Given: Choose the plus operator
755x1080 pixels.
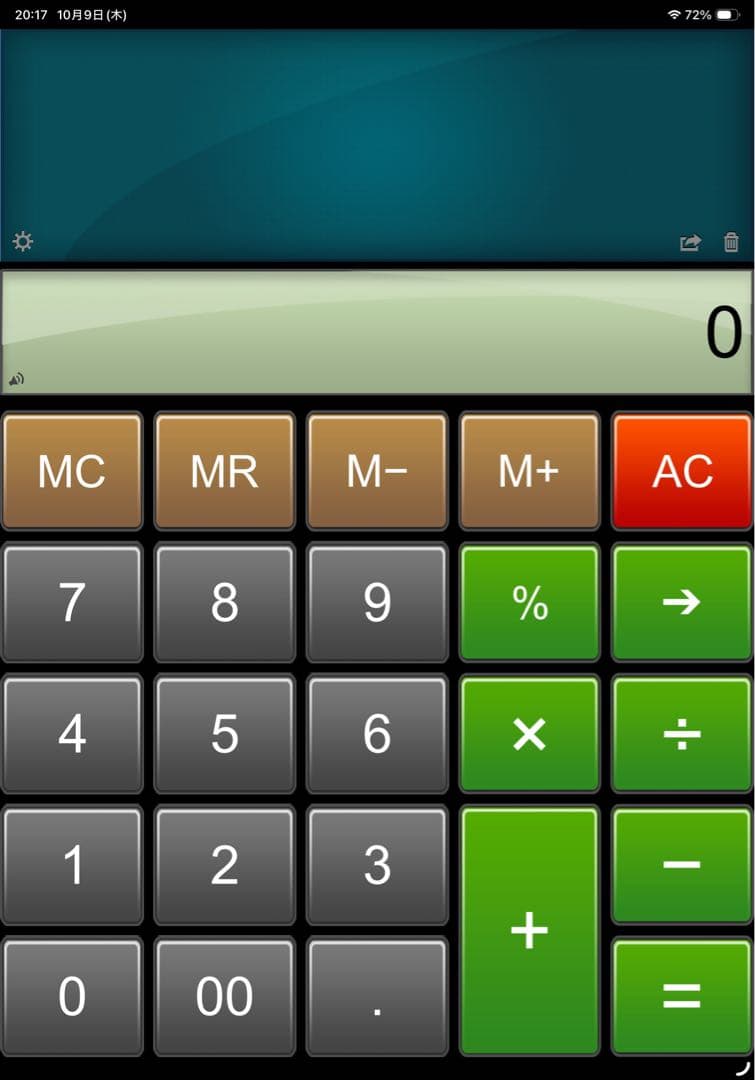Looking at the screenshot, I should pyautogui.click(x=529, y=930).
